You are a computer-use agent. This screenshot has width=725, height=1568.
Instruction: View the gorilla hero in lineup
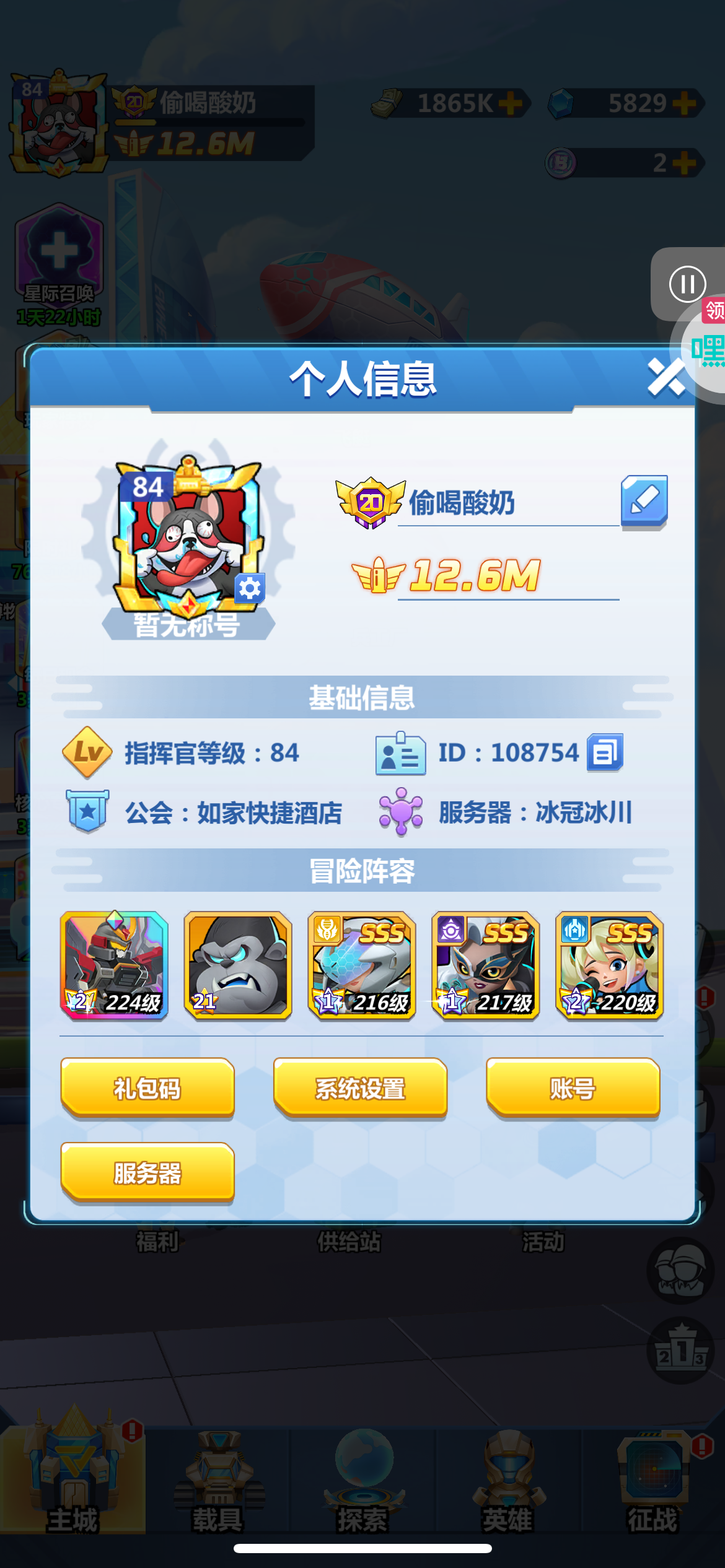coord(238,965)
